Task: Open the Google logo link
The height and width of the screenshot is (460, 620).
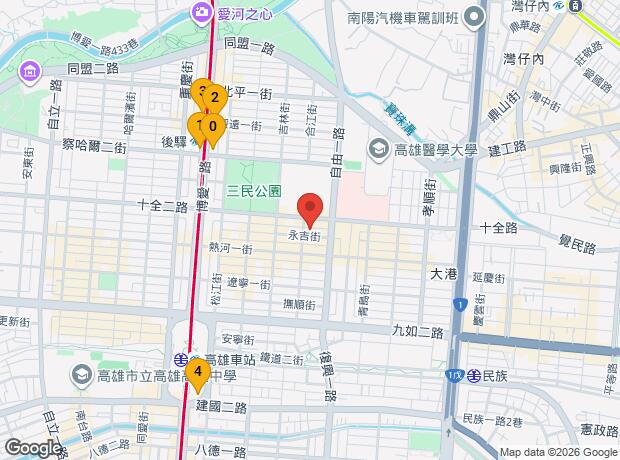Action: coord(32,447)
